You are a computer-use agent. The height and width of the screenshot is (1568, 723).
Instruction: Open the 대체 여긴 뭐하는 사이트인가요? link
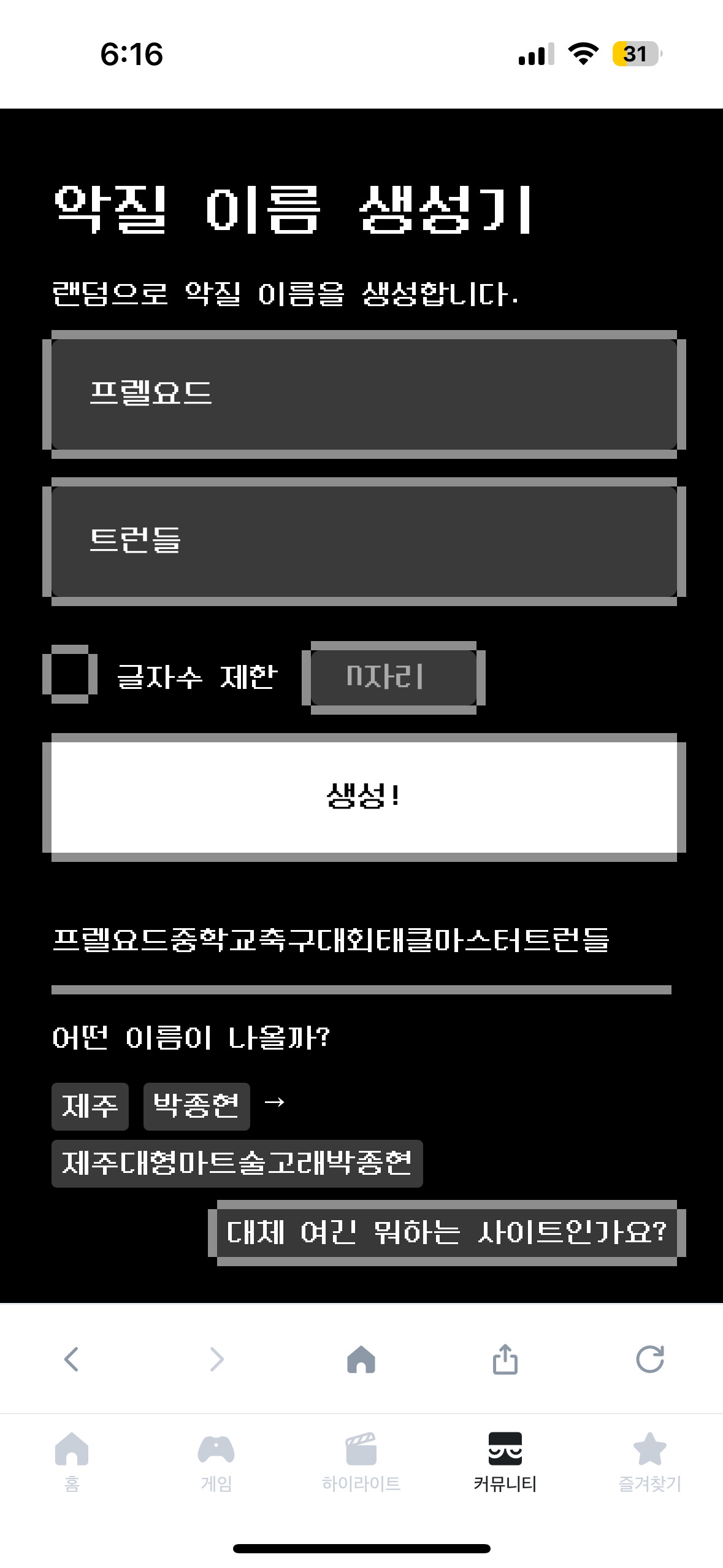click(x=446, y=1232)
